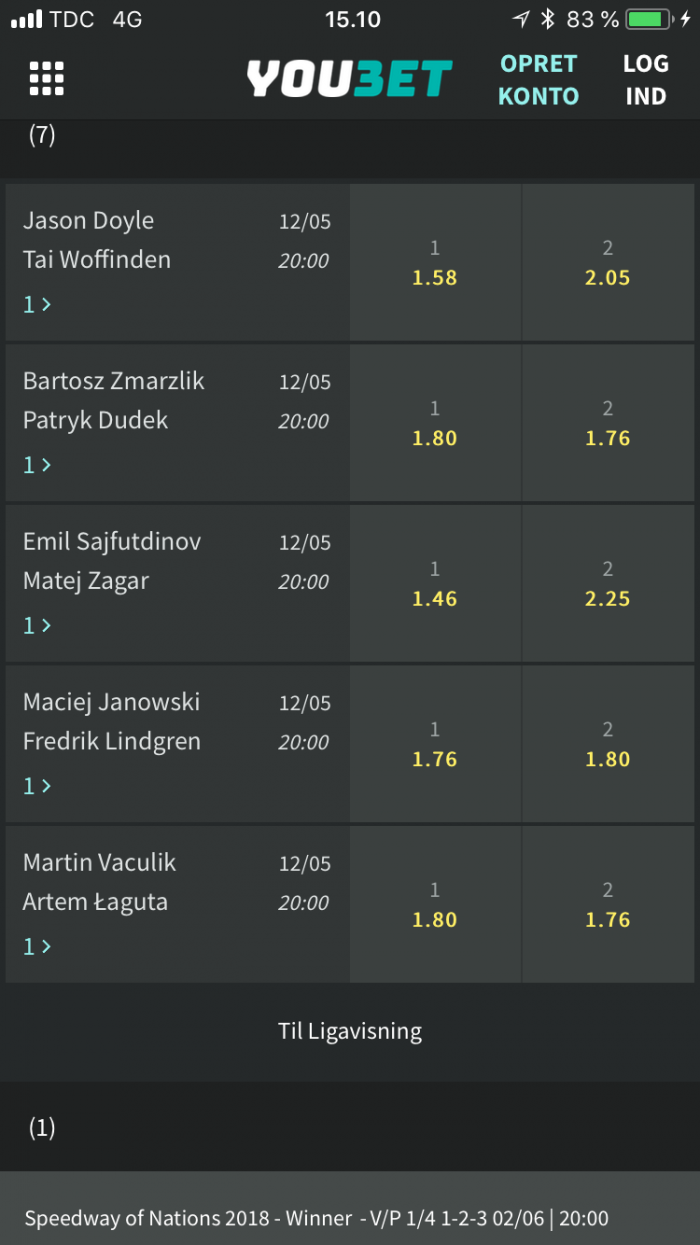Open the grid menu icon
The width and height of the screenshot is (700, 1245).
coord(47,78)
